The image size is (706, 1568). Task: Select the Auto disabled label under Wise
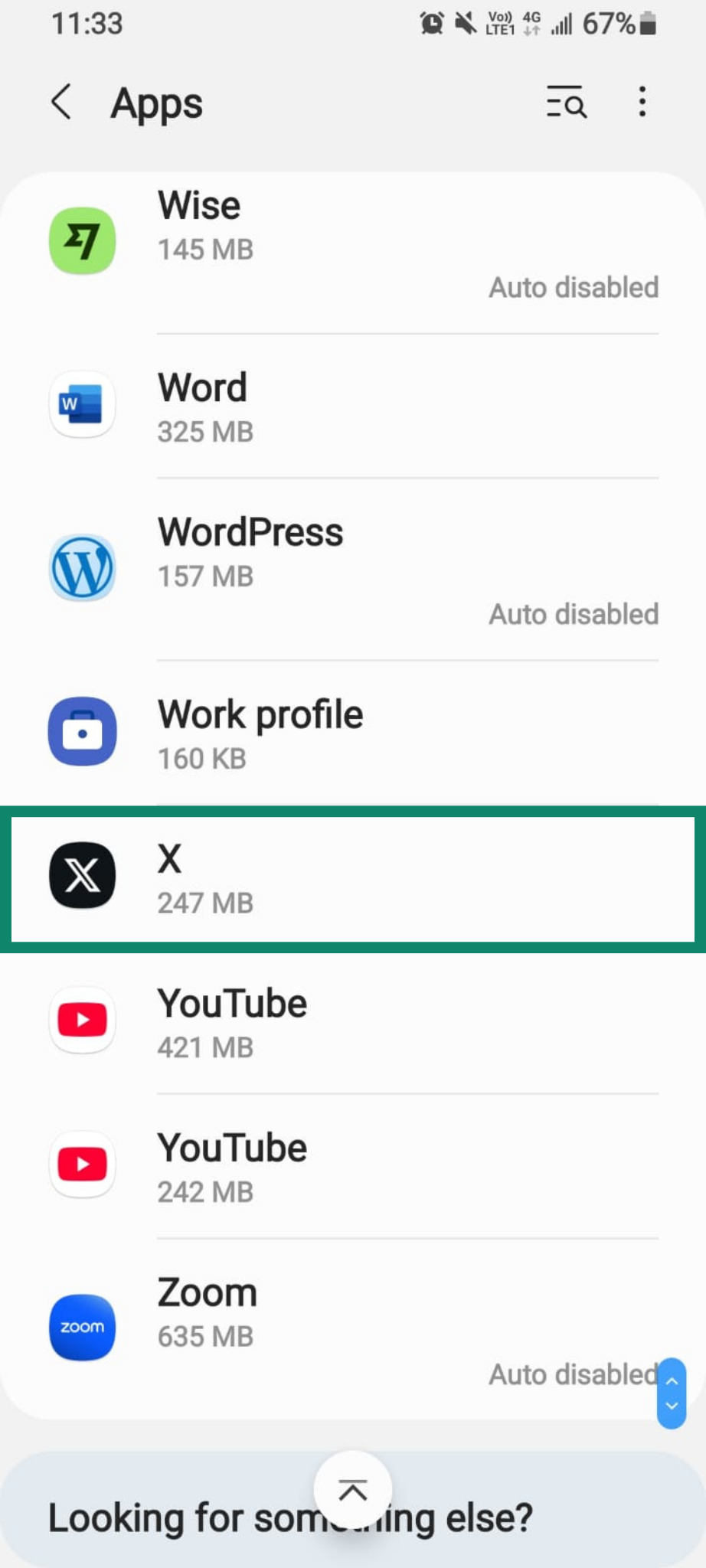coord(573,287)
